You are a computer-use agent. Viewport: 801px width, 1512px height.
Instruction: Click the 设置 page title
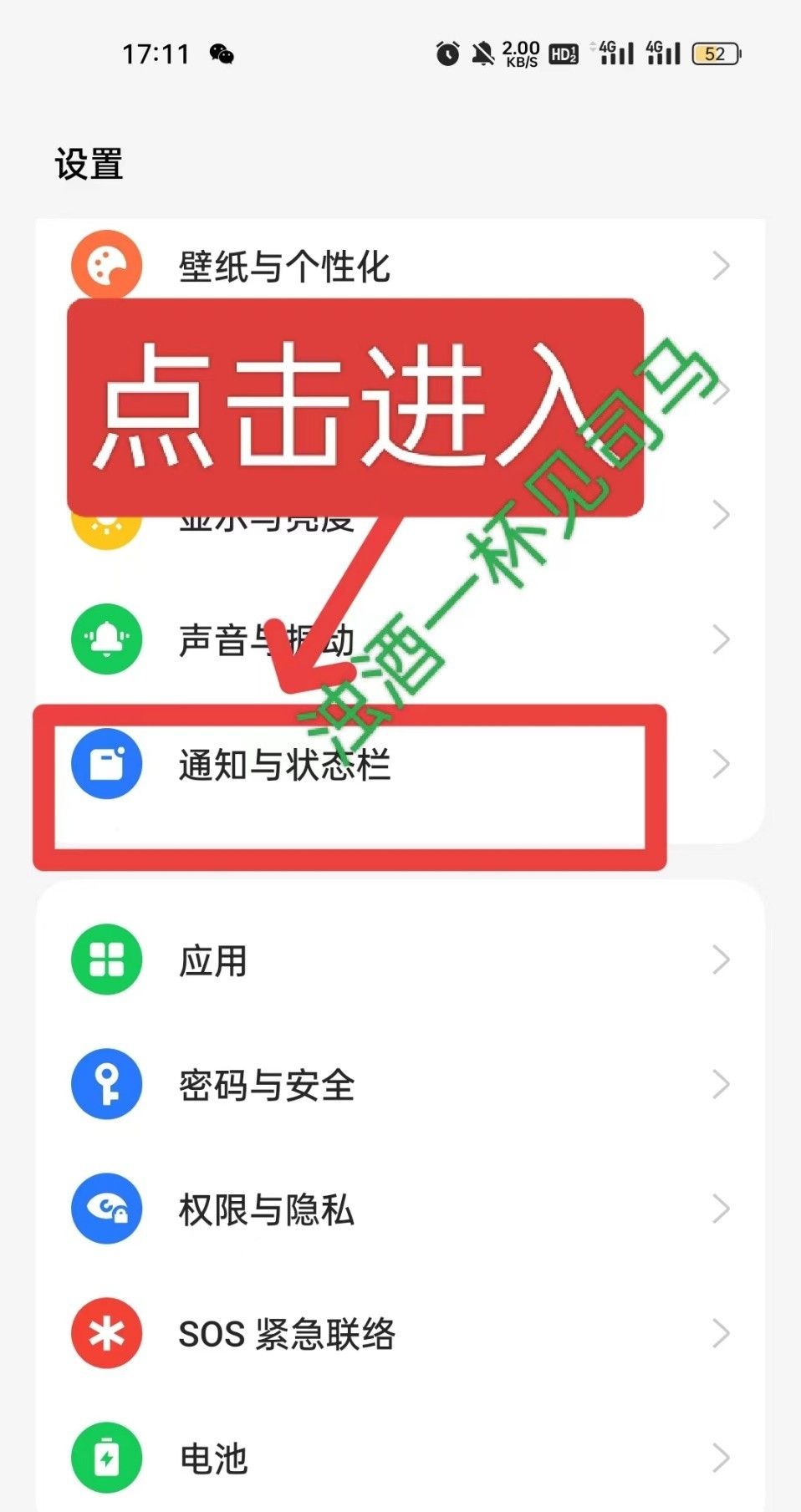(x=89, y=161)
